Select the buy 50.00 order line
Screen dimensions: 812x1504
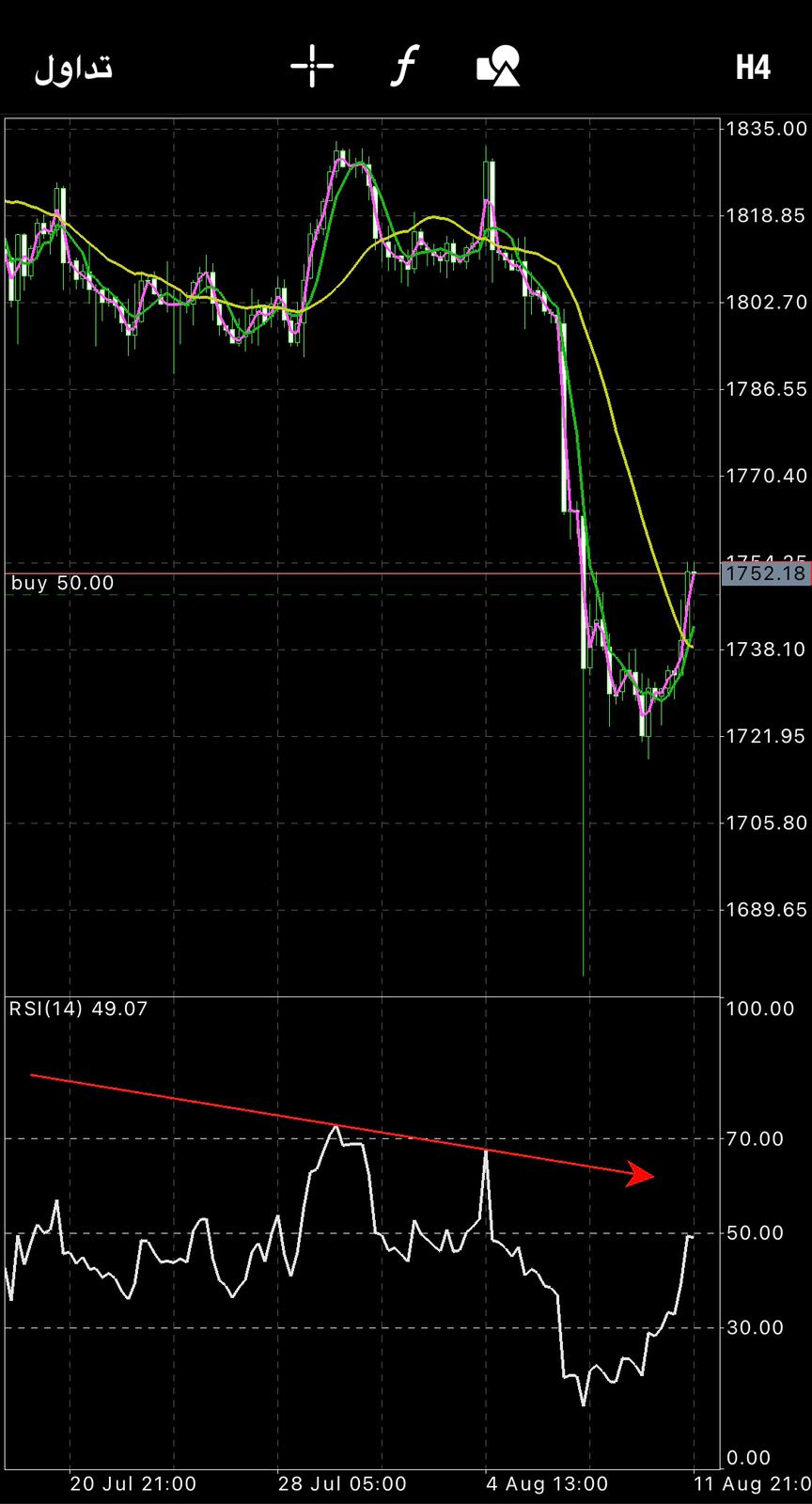coord(63,583)
